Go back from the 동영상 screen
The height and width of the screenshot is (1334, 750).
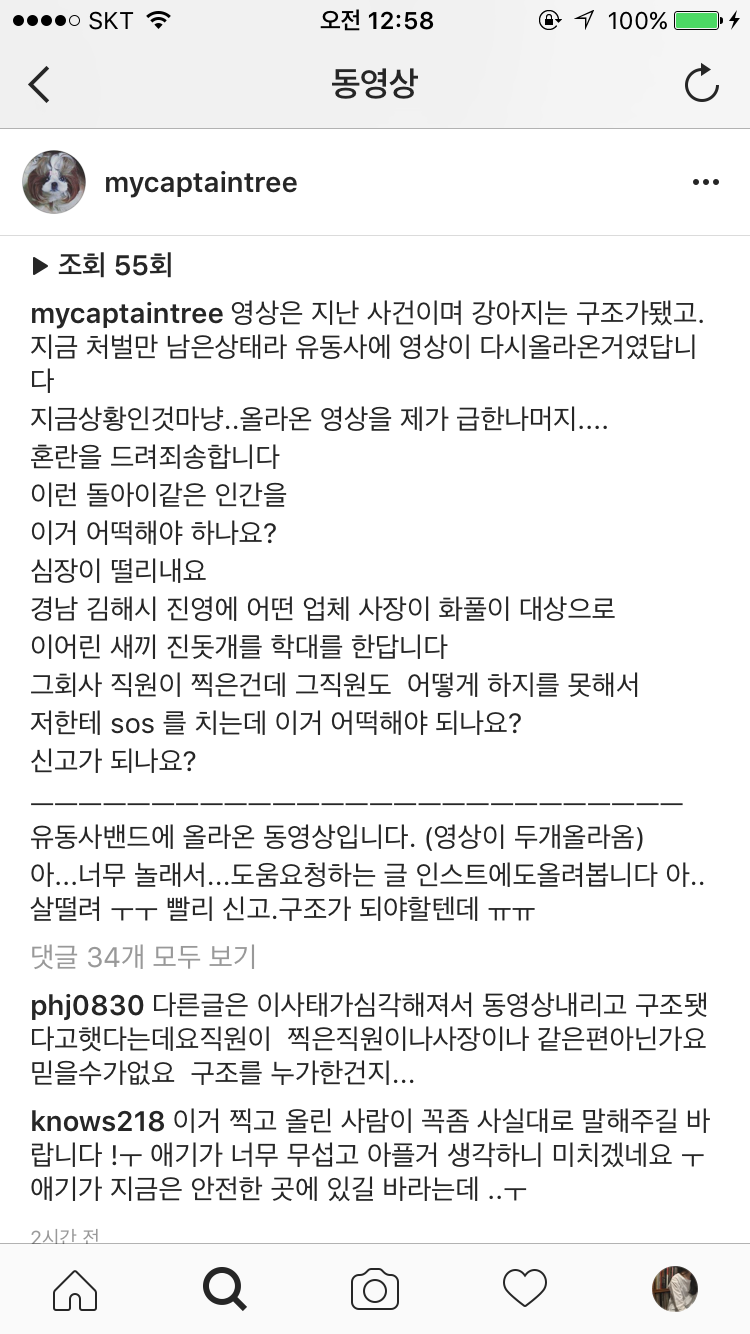tap(40, 84)
